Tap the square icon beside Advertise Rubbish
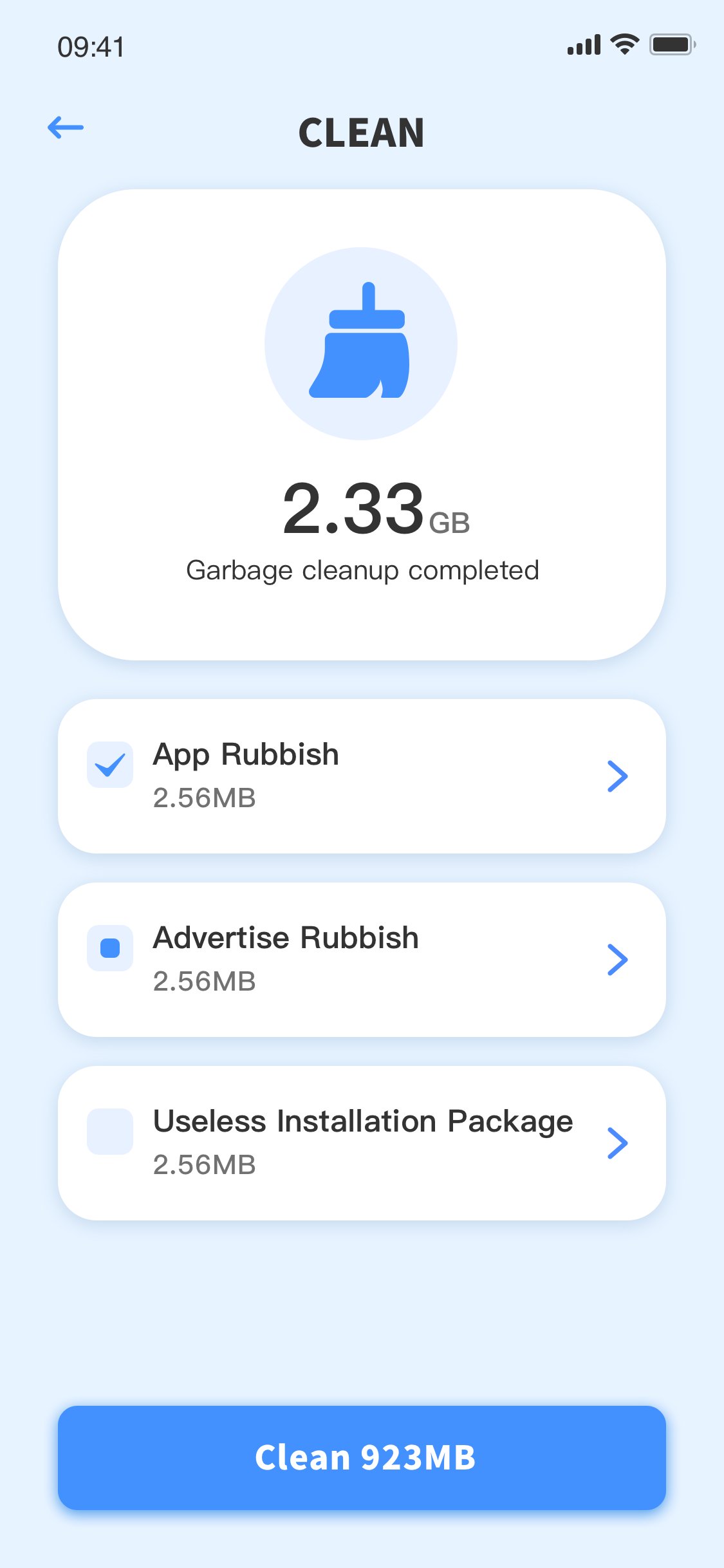The height and width of the screenshot is (1568, 724). [109, 948]
